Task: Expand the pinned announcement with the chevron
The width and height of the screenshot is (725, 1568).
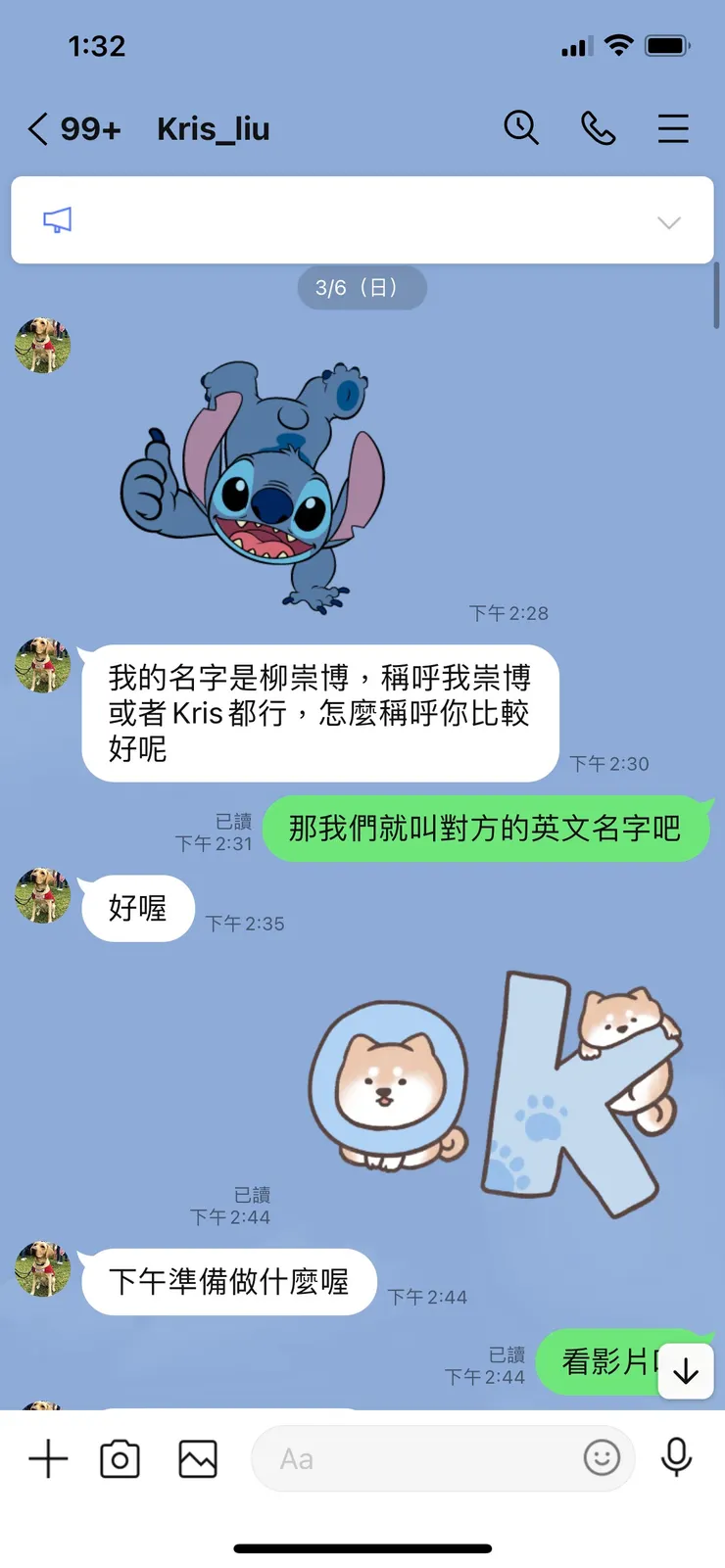Action: [x=669, y=223]
